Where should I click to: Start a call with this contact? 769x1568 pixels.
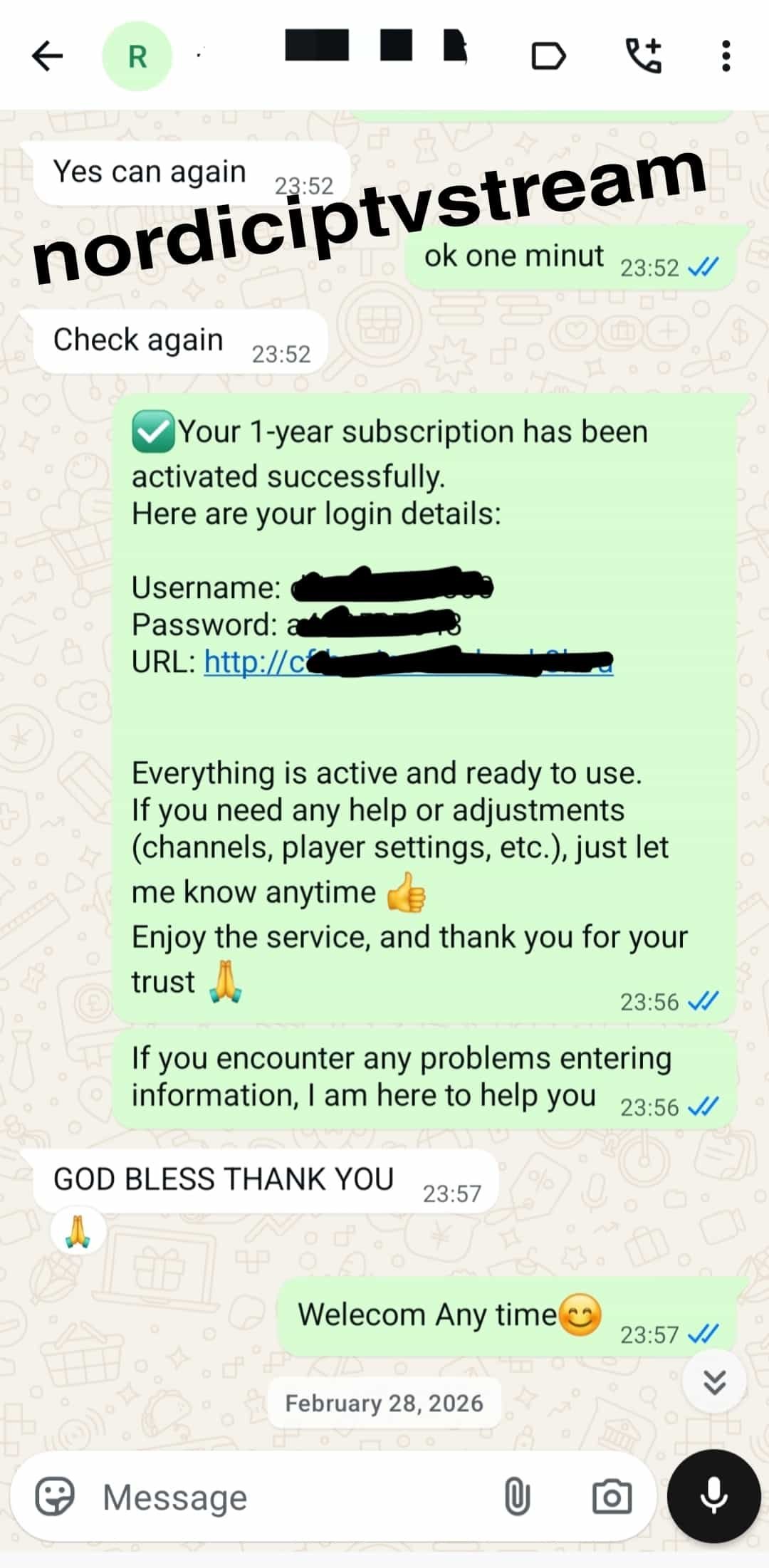coord(643,56)
